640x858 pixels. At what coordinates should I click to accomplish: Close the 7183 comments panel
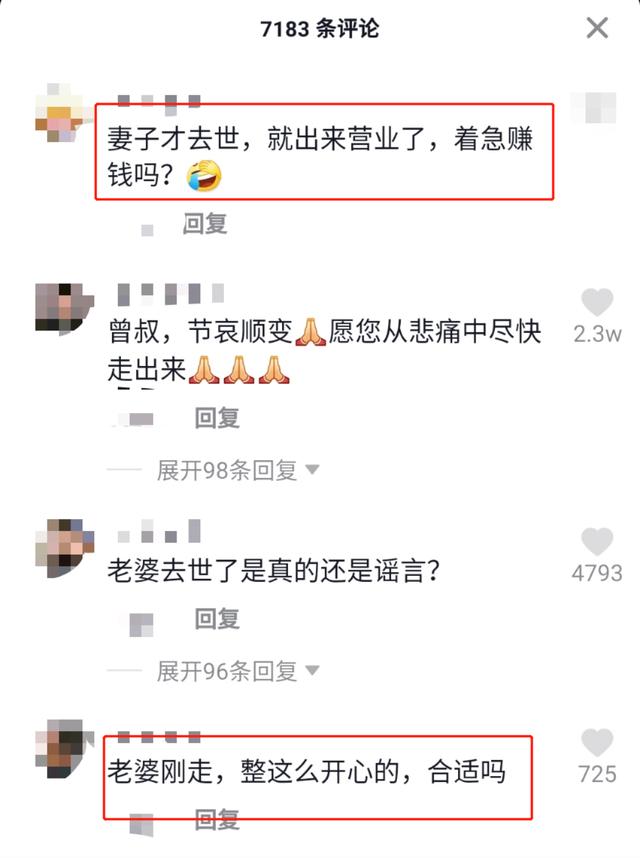pyautogui.click(x=597, y=28)
